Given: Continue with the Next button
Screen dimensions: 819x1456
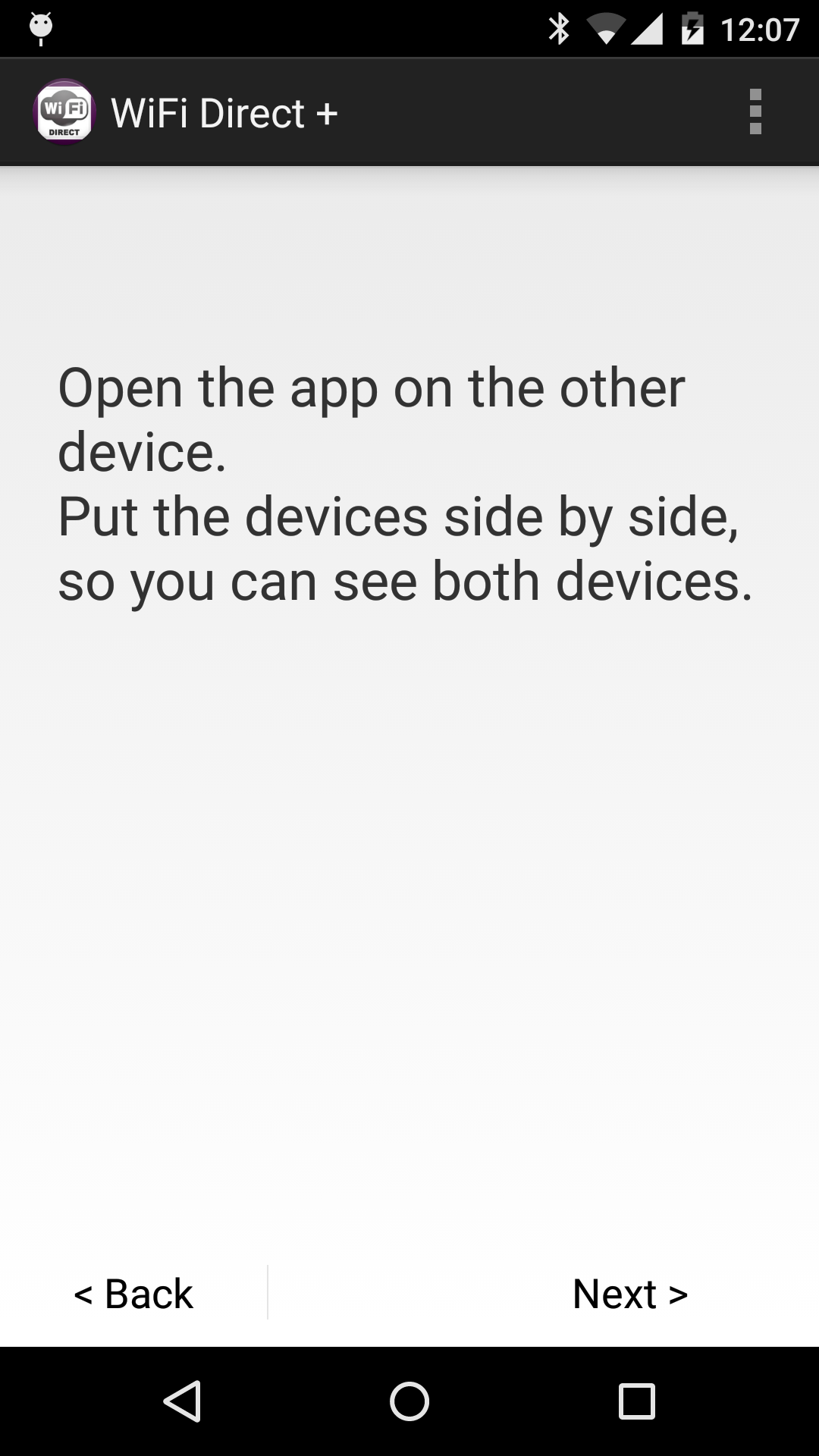Looking at the screenshot, I should point(629,1293).
